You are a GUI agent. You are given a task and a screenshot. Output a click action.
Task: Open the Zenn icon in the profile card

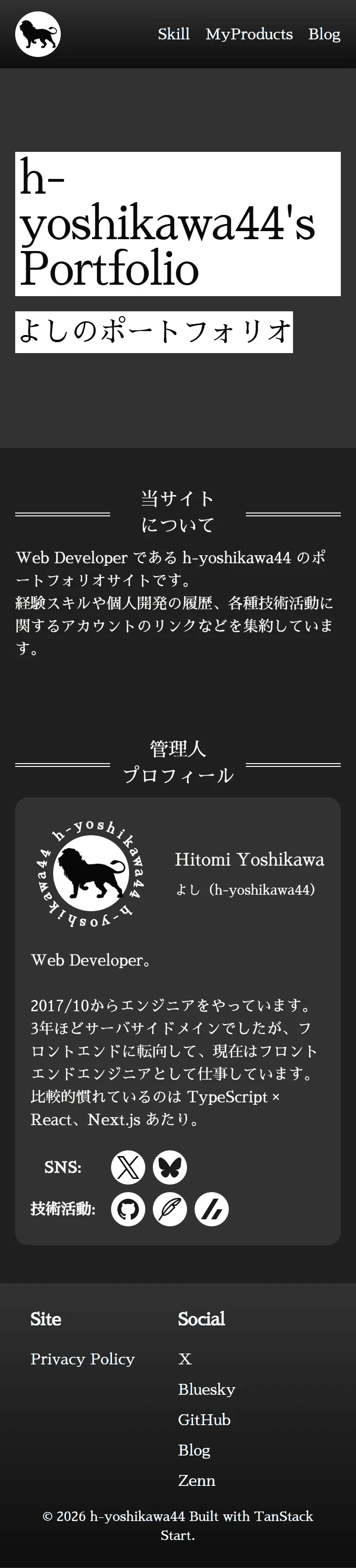(x=212, y=1209)
